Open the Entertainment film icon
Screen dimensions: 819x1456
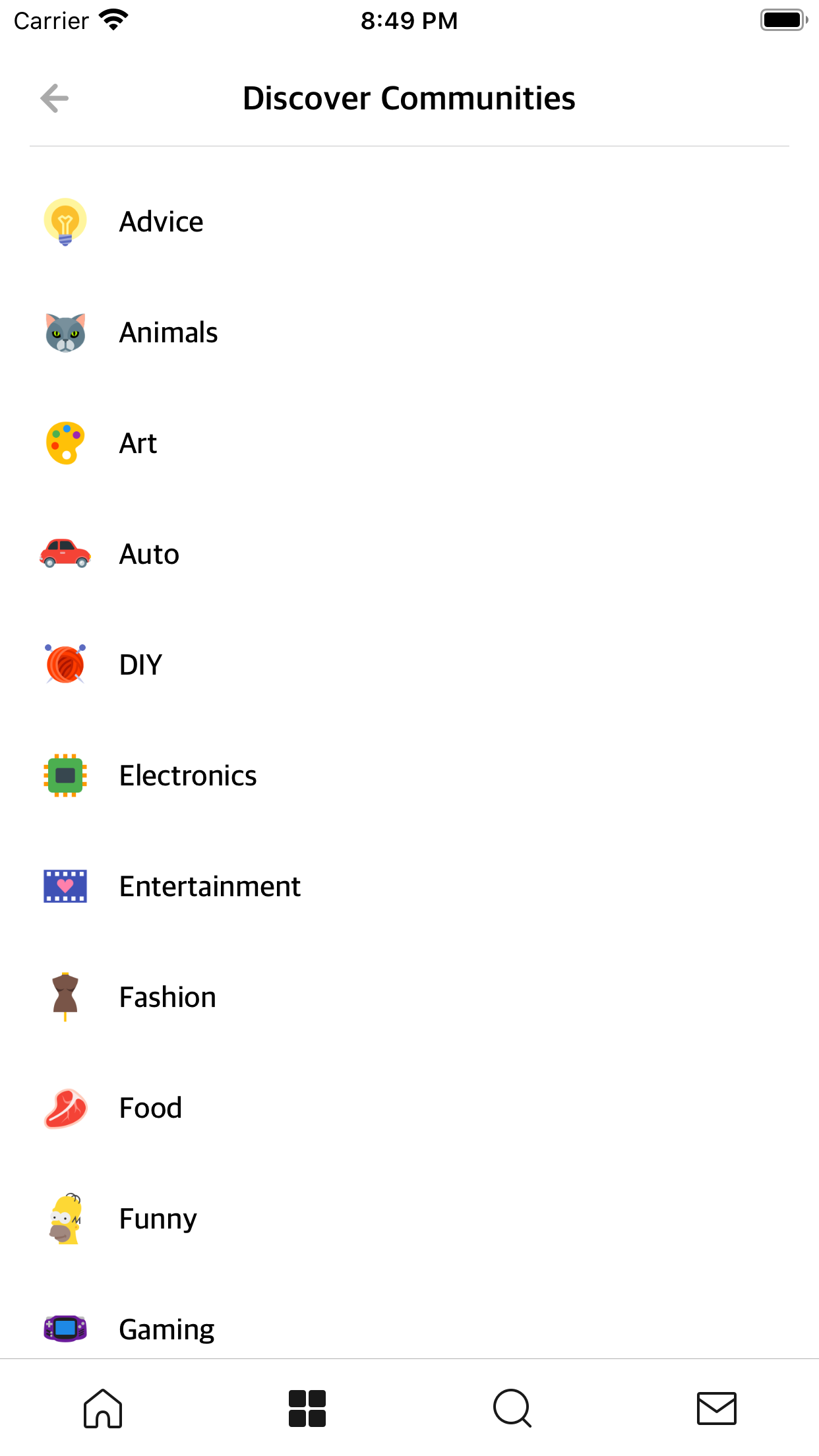coord(64,886)
